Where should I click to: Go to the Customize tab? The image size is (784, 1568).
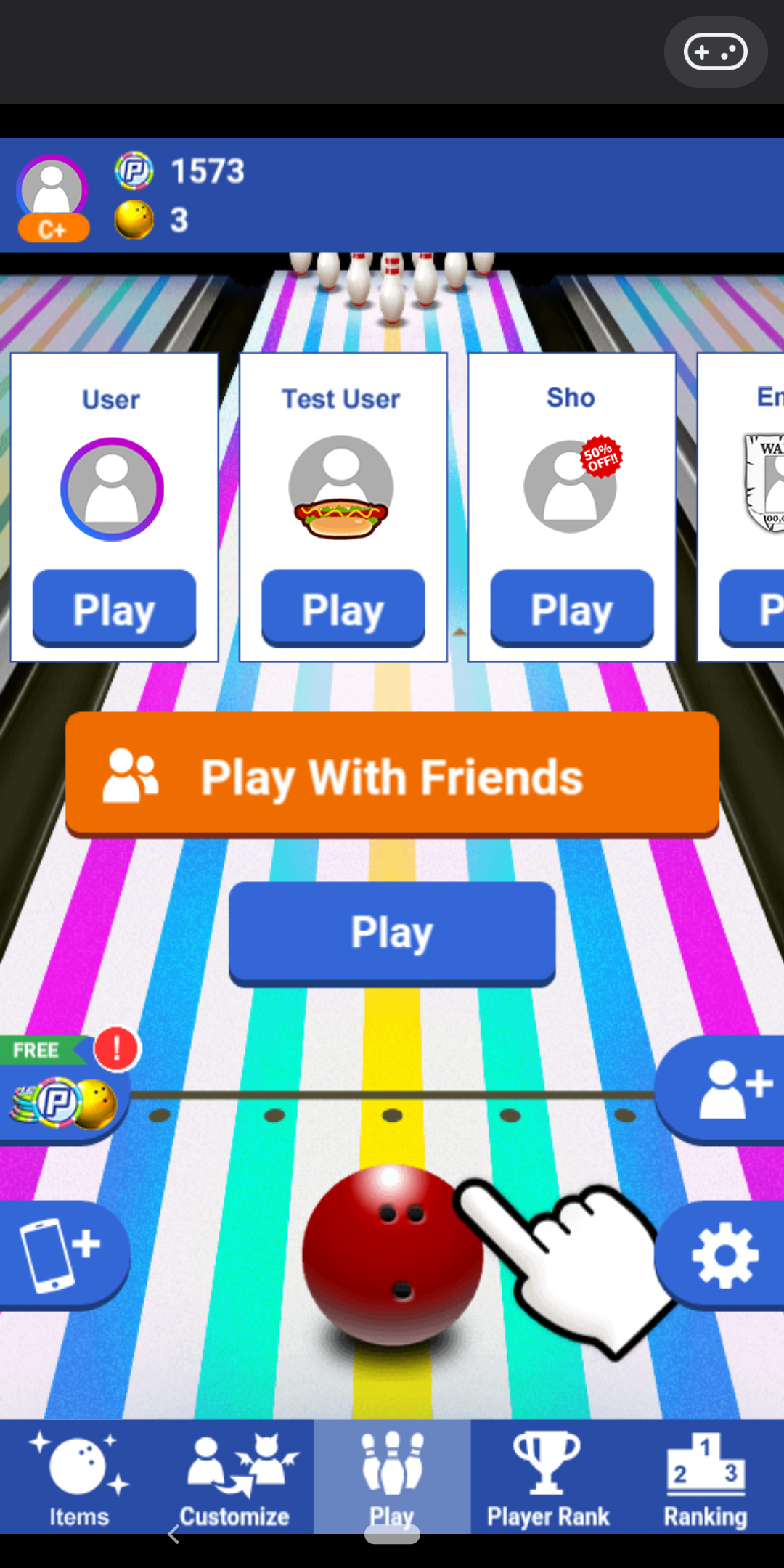pyautogui.click(x=235, y=1477)
